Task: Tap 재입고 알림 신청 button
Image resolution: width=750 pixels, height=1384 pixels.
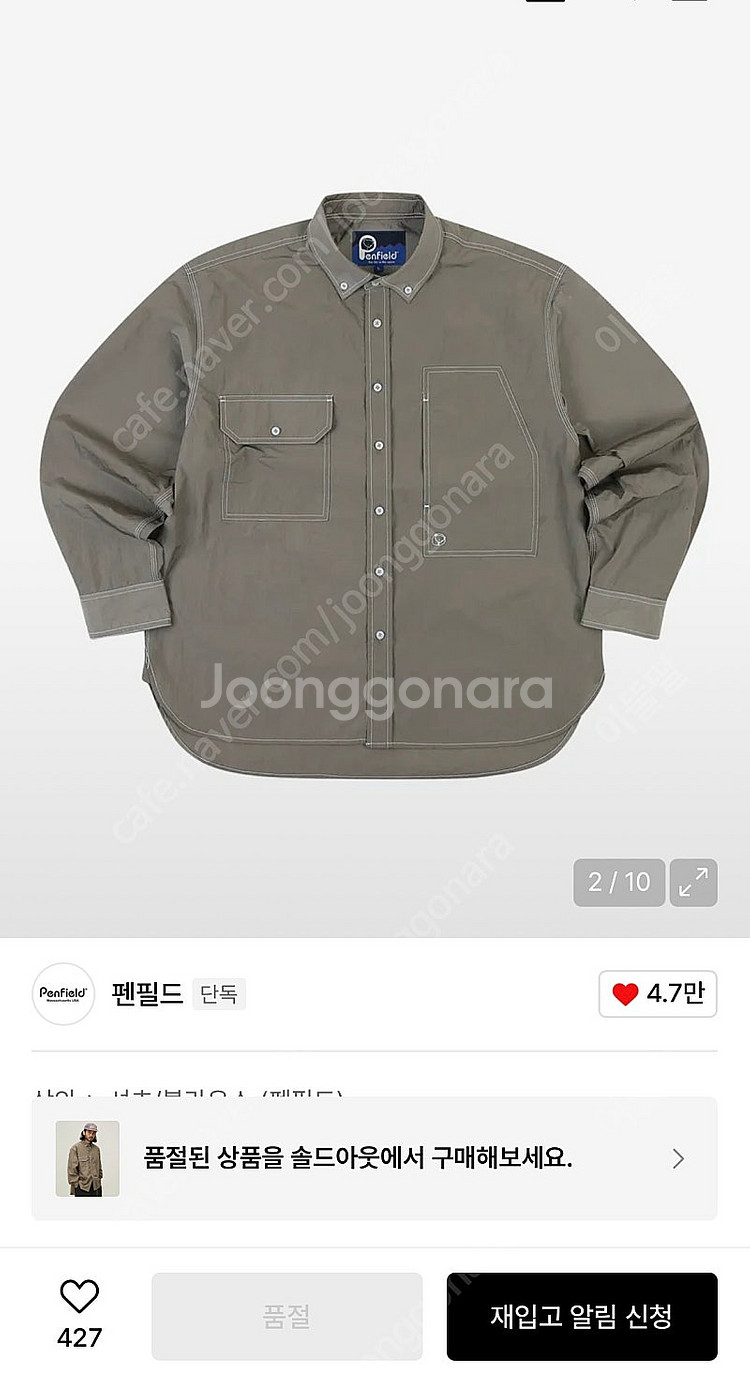Action: (x=582, y=1316)
